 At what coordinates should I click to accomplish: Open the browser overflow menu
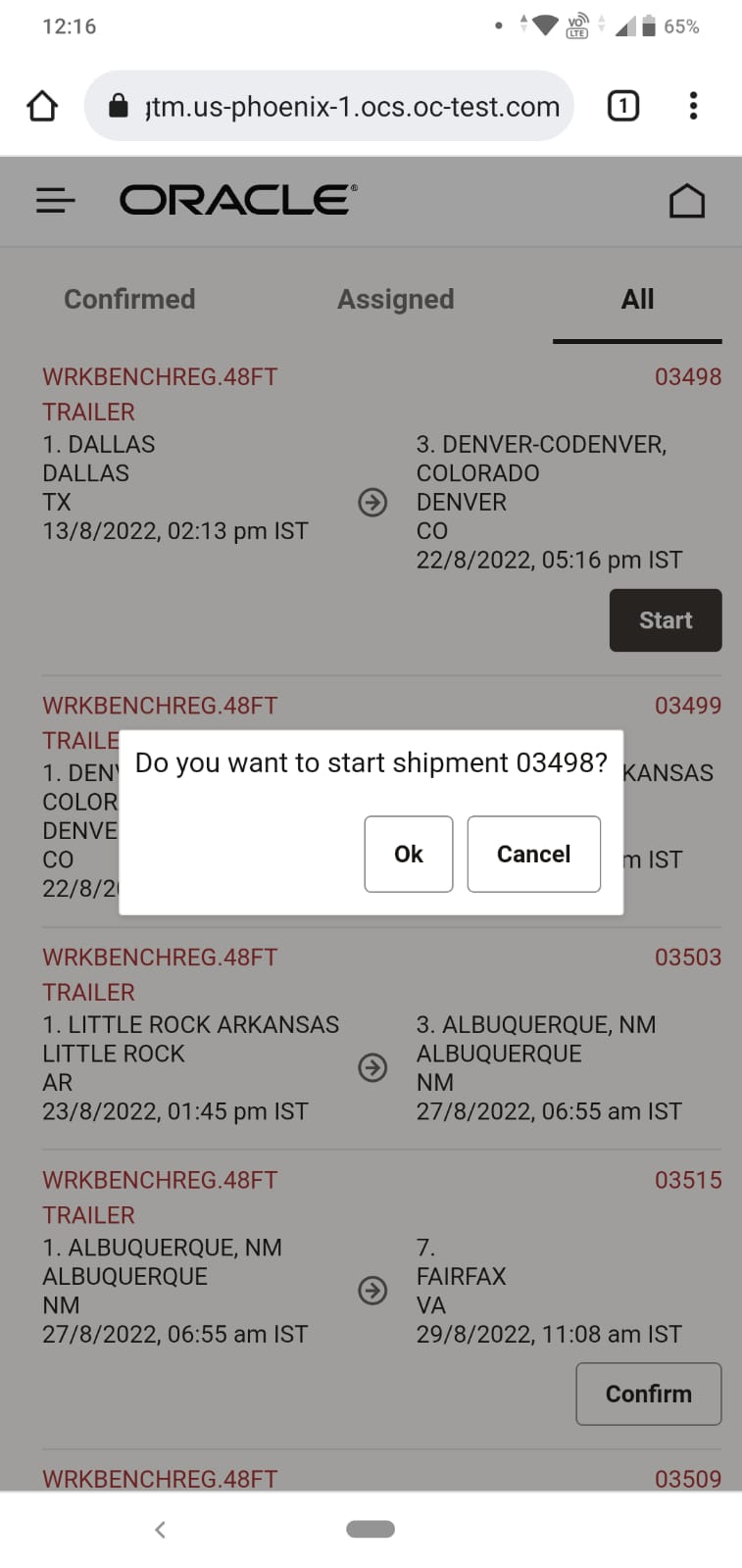coord(693,106)
